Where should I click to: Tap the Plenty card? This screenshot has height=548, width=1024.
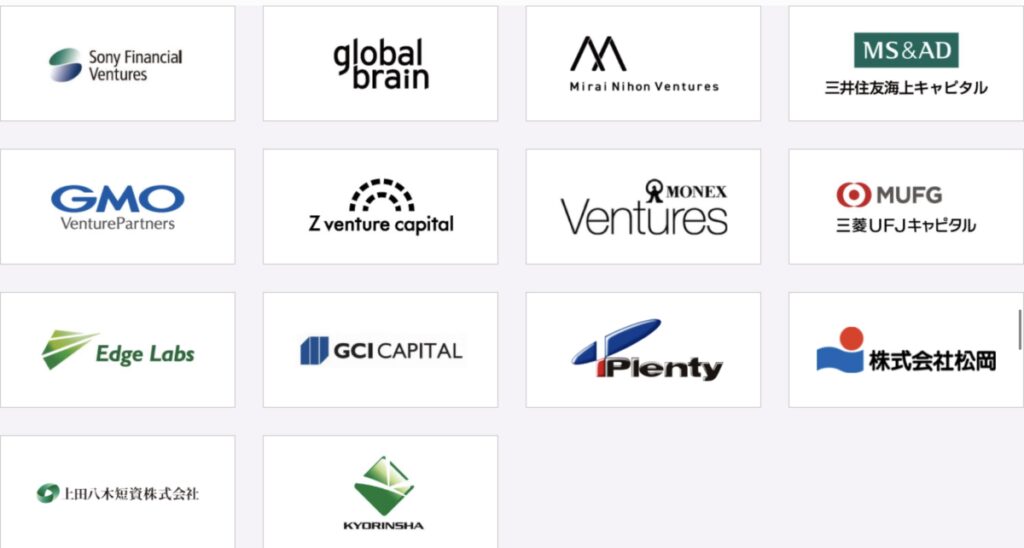click(643, 350)
